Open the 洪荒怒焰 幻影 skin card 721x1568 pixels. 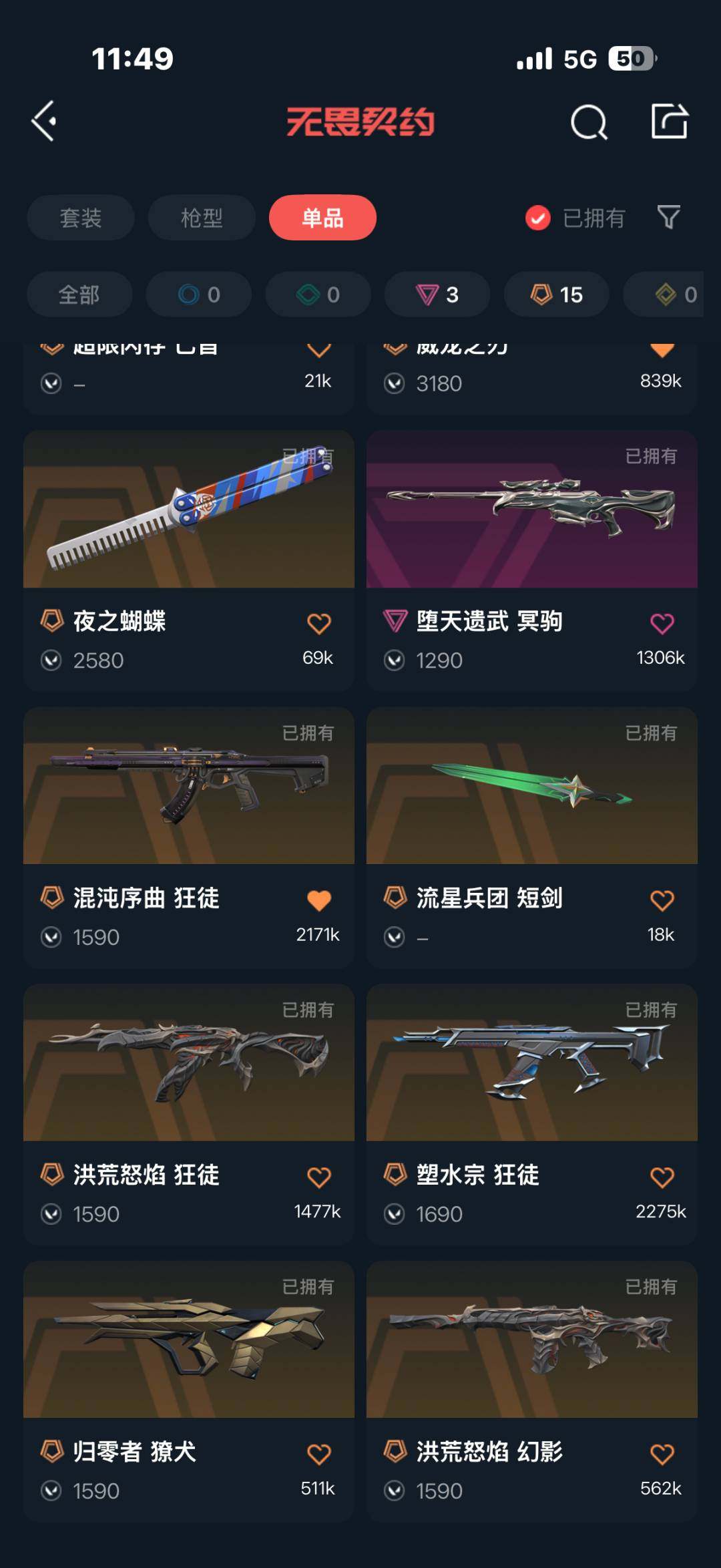532,1391
